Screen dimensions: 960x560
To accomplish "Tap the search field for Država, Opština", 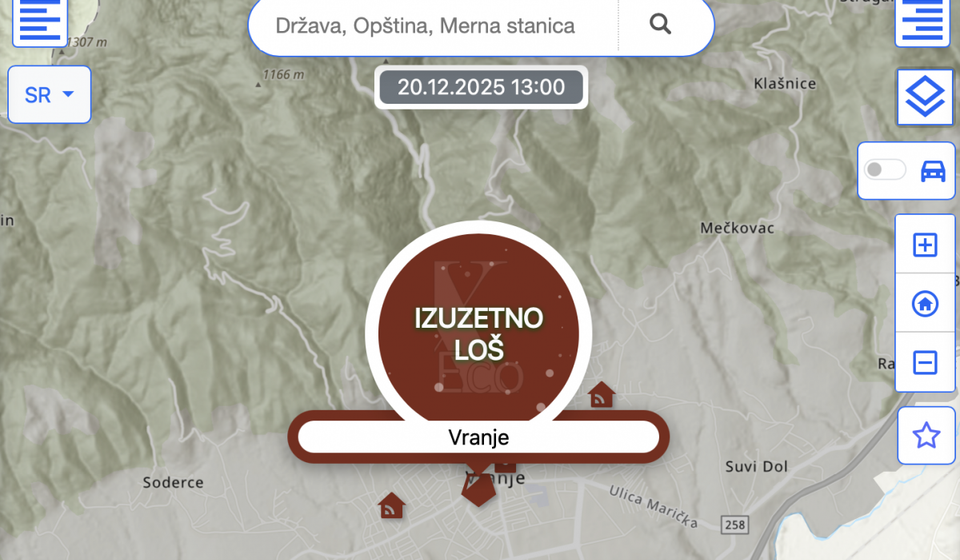I will 430,26.
